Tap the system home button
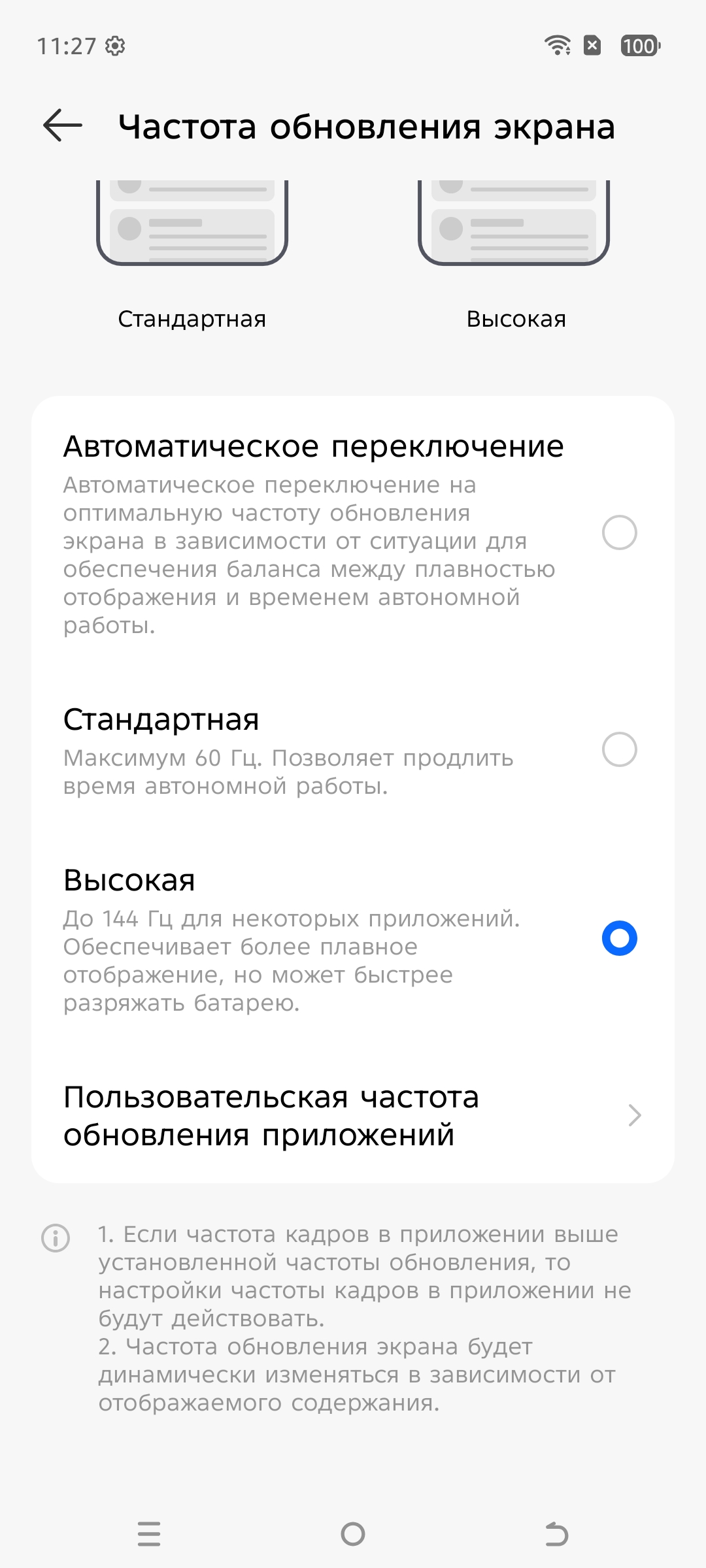The image size is (706, 1568). coord(353,1533)
